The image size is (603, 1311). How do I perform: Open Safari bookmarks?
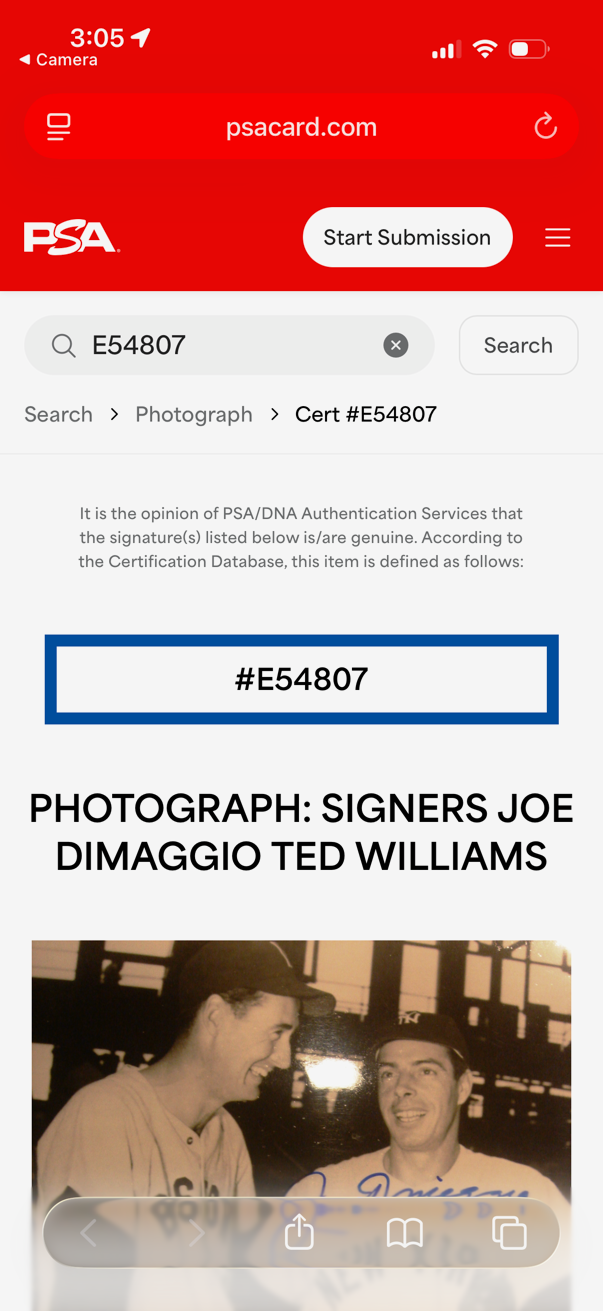pos(405,1233)
